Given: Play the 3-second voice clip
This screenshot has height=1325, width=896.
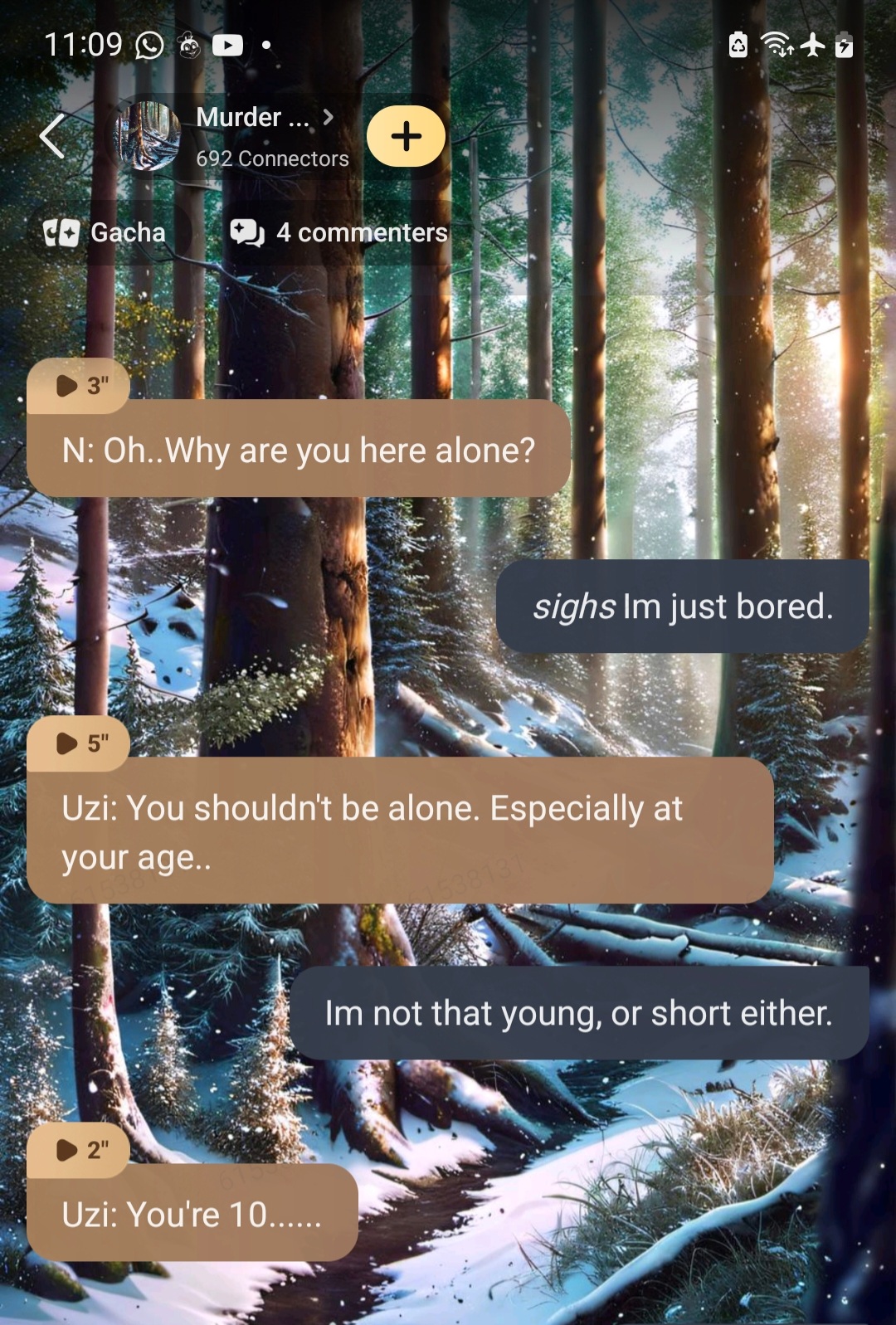Looking at the screenshot, I should click(x=77, y=386).
